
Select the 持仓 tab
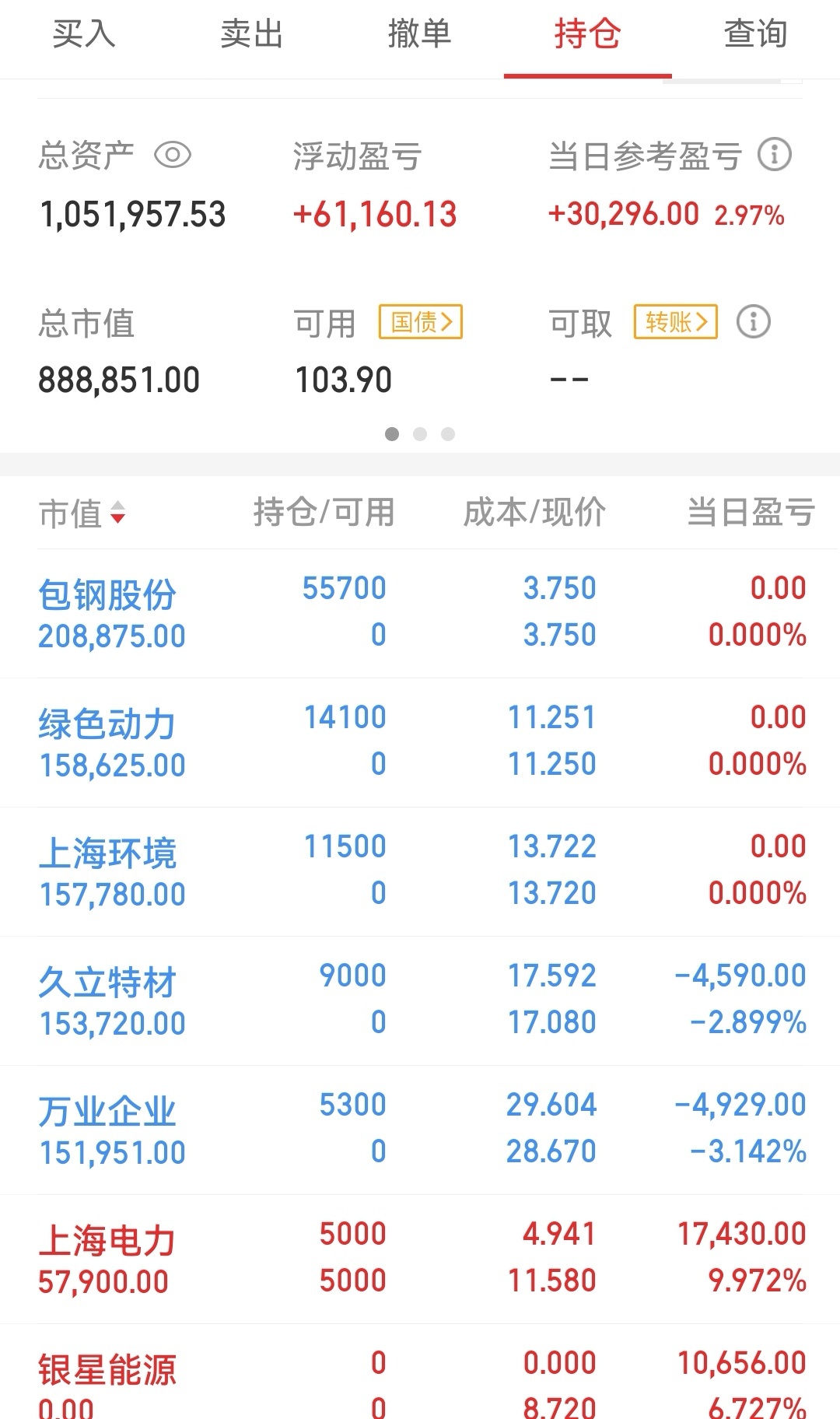(x=588, y=35)
